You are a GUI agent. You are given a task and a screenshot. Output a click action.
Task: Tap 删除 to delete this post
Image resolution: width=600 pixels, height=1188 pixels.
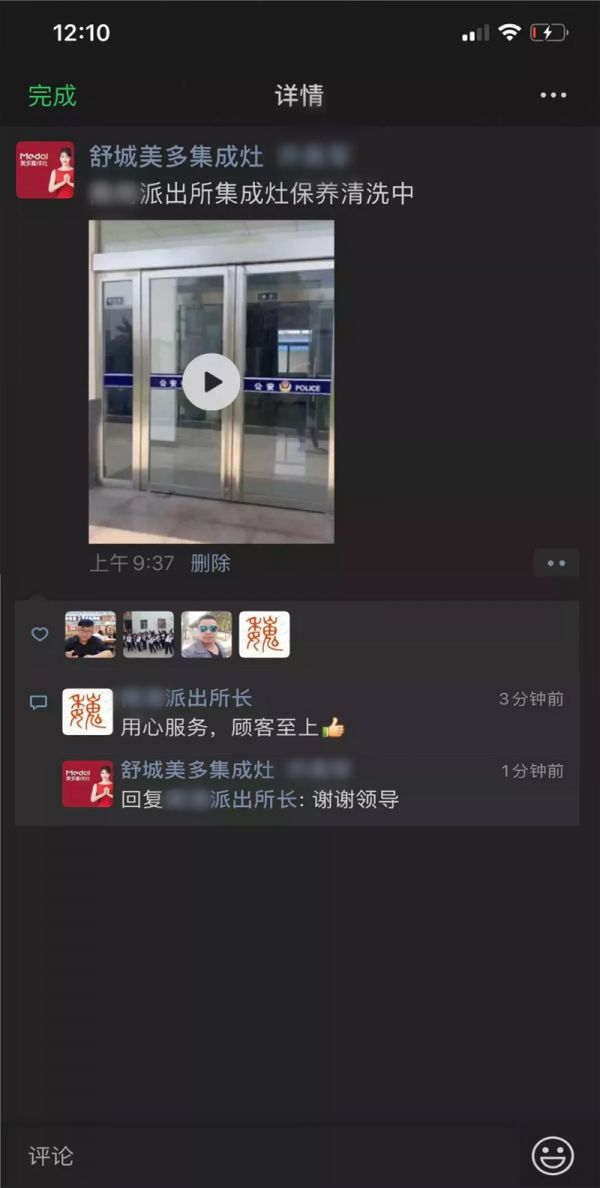pyautogui.click(x=210, y=563)
